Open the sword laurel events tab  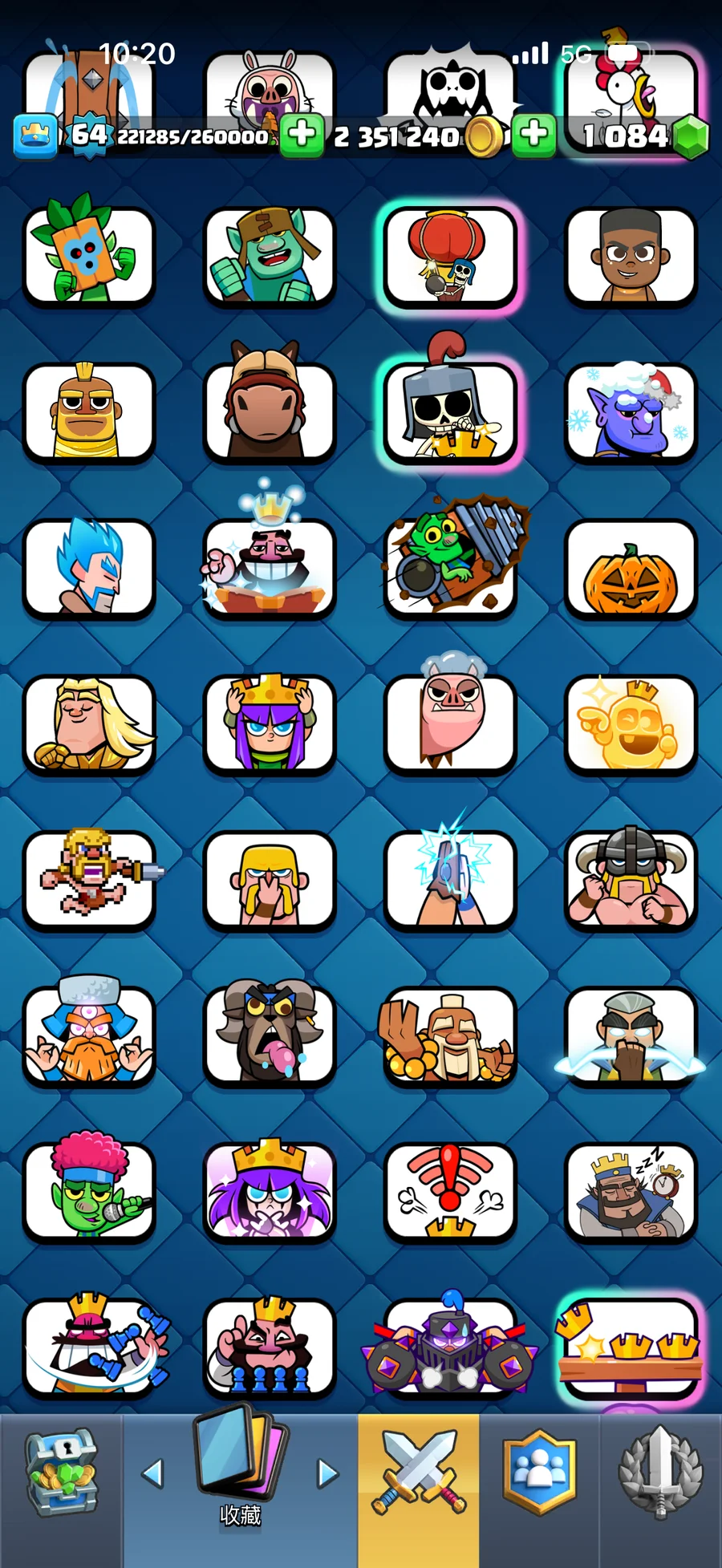coord(660,1473)
